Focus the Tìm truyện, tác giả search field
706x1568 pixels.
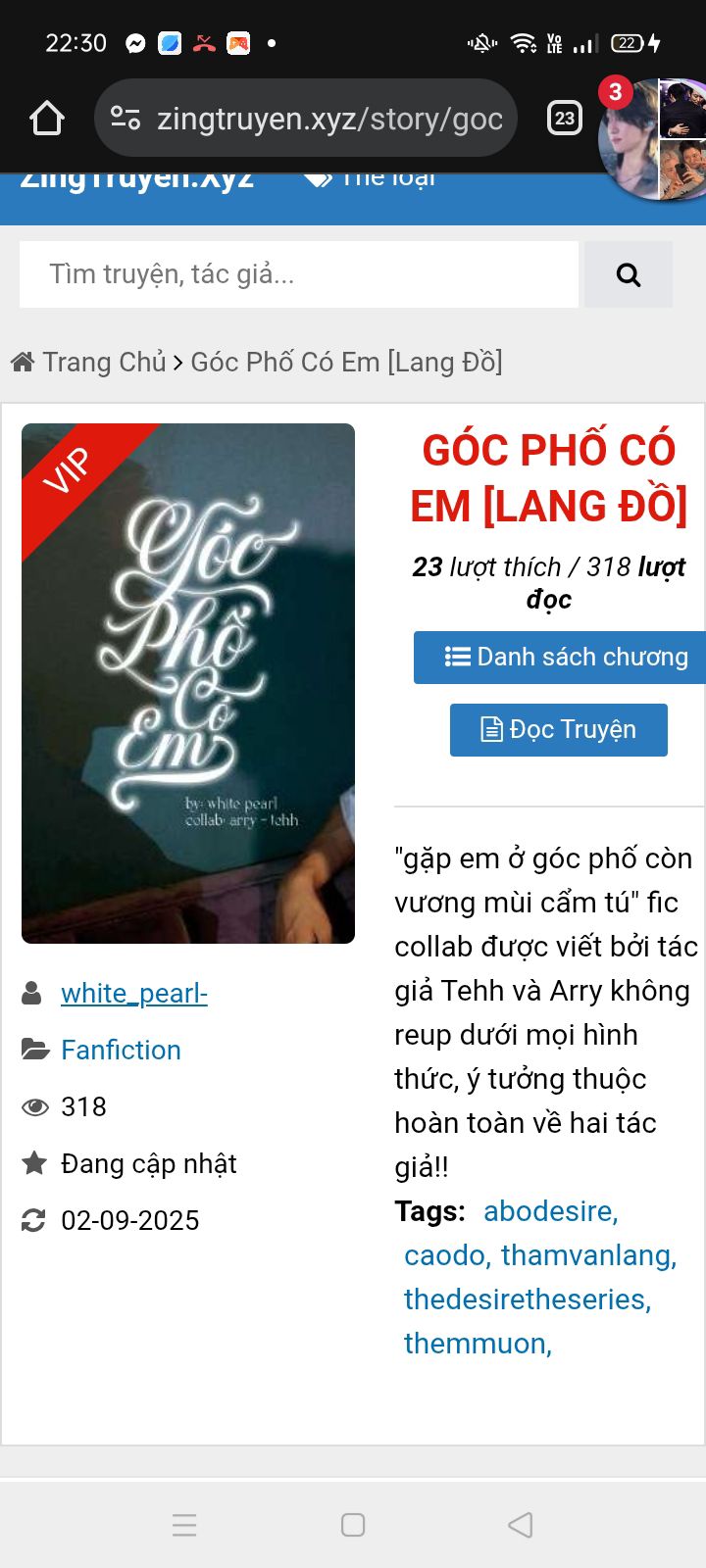click(299, 274)
